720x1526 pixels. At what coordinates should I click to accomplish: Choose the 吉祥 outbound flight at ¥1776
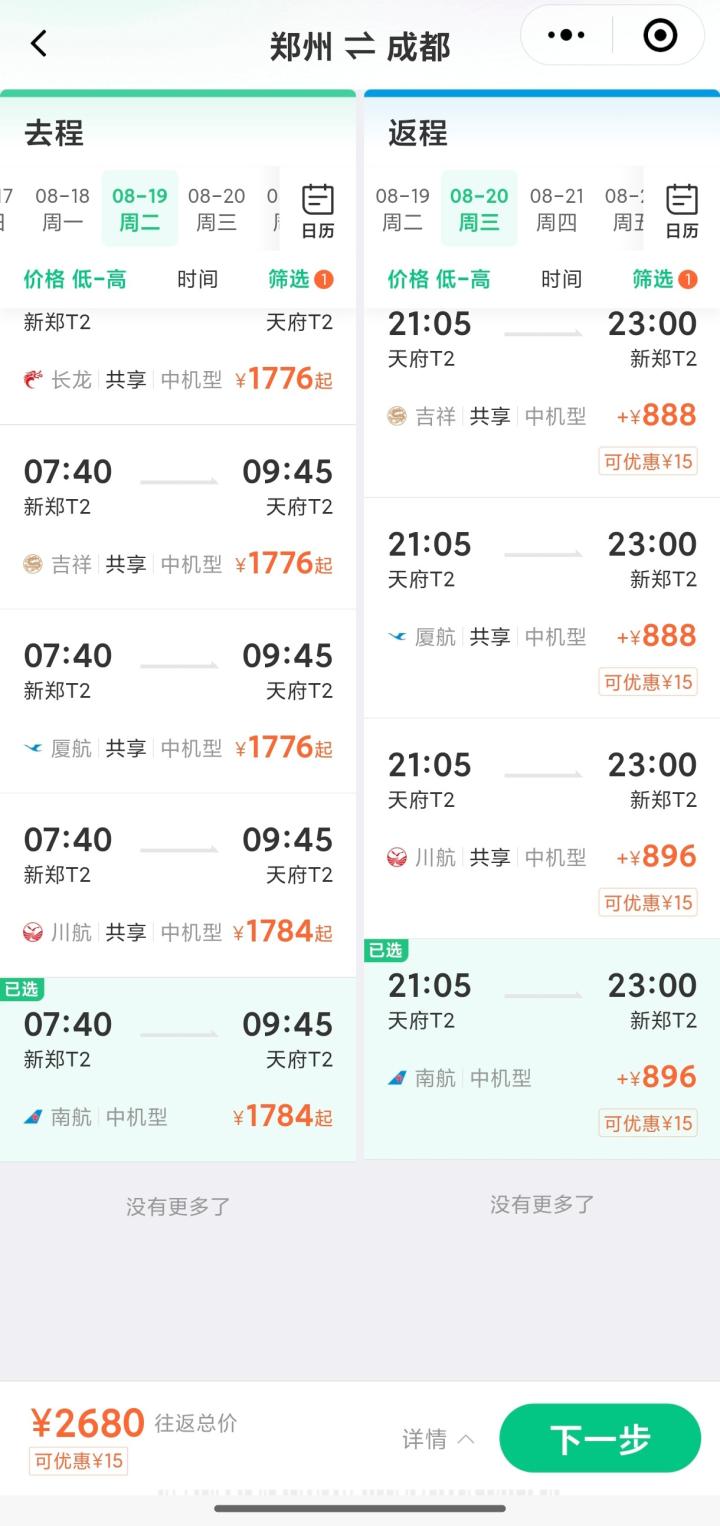(178, 517)
